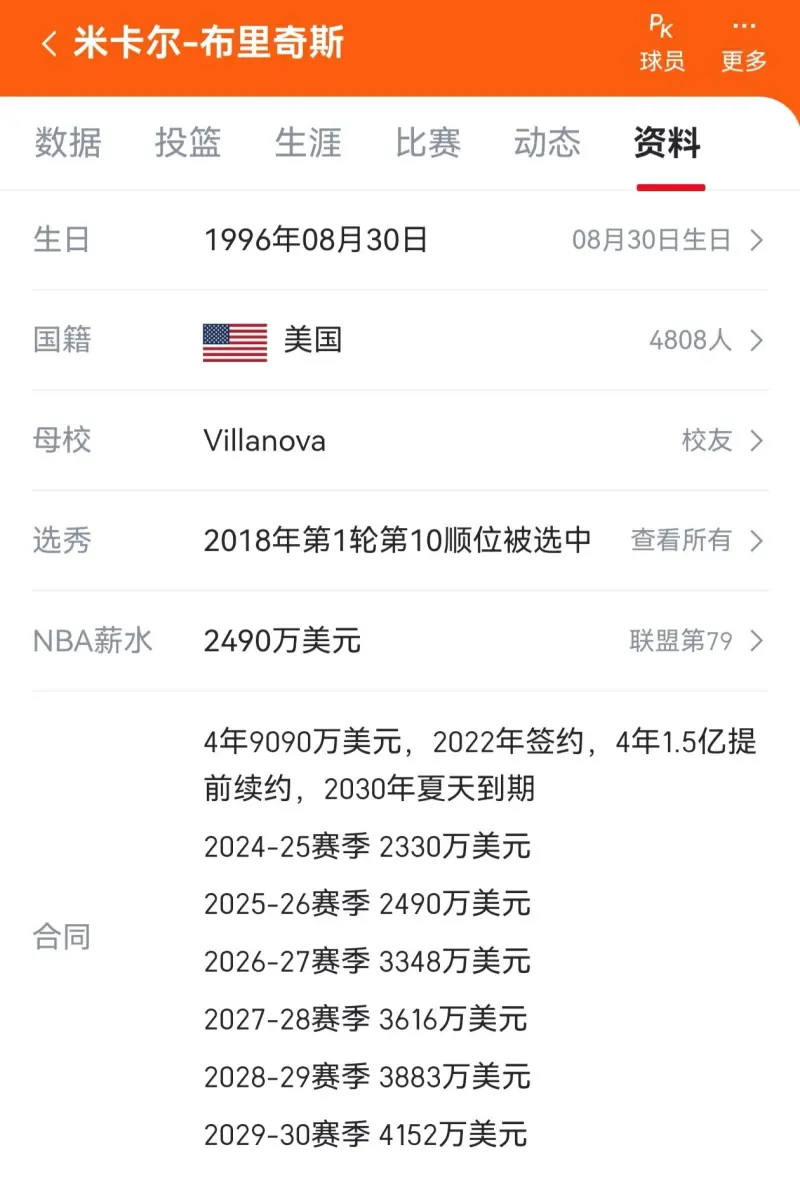The height and width of the screenshot is (1178, 800).
Task: Open the 08月30日生日 birthday row
Action: 667,240
